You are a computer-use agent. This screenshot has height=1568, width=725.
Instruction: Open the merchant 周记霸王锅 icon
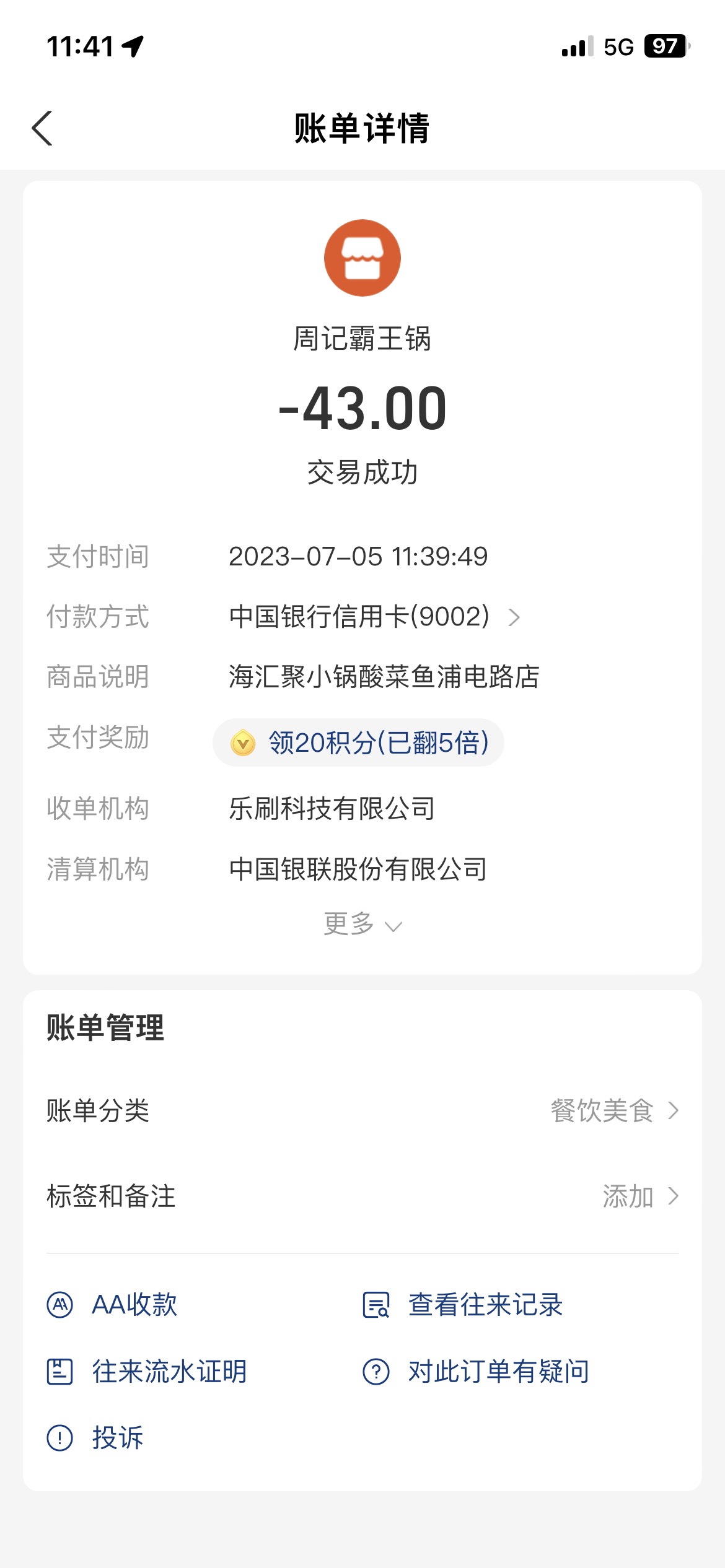(362, 258)
